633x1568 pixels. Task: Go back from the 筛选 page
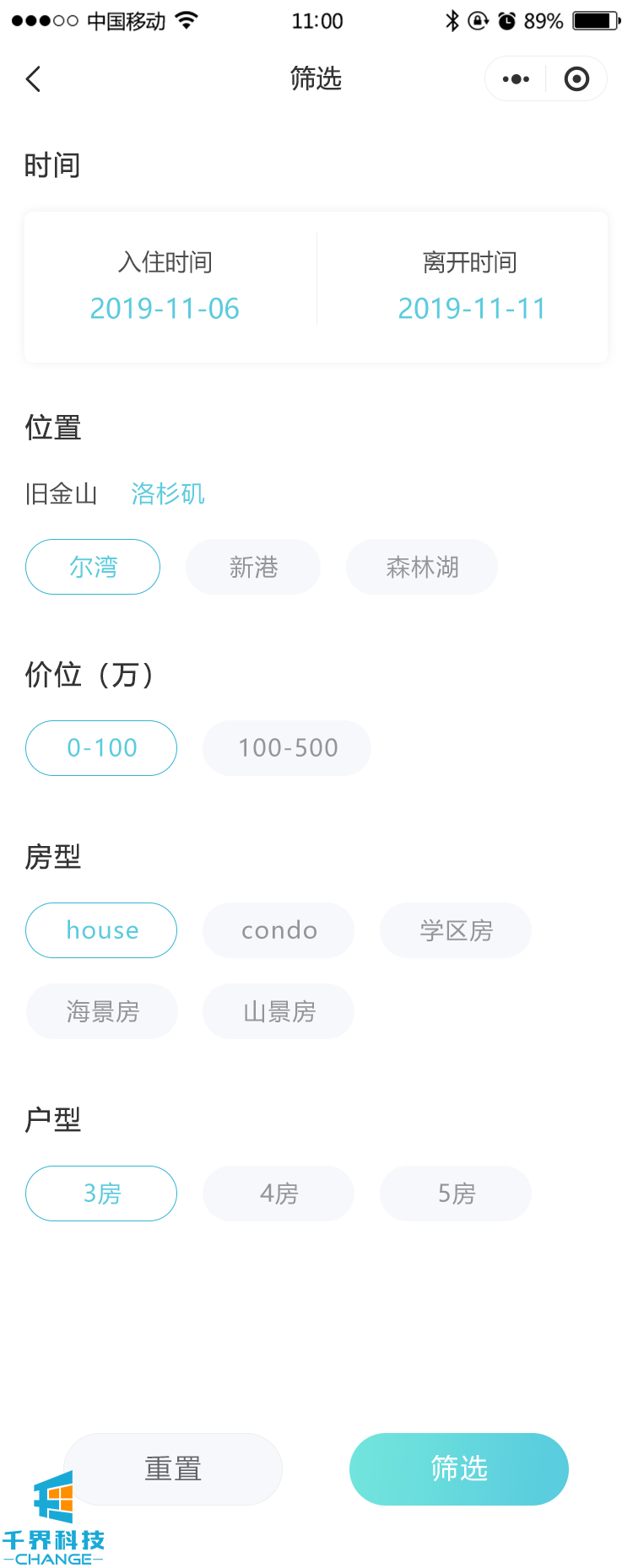[x=34, y=79]
